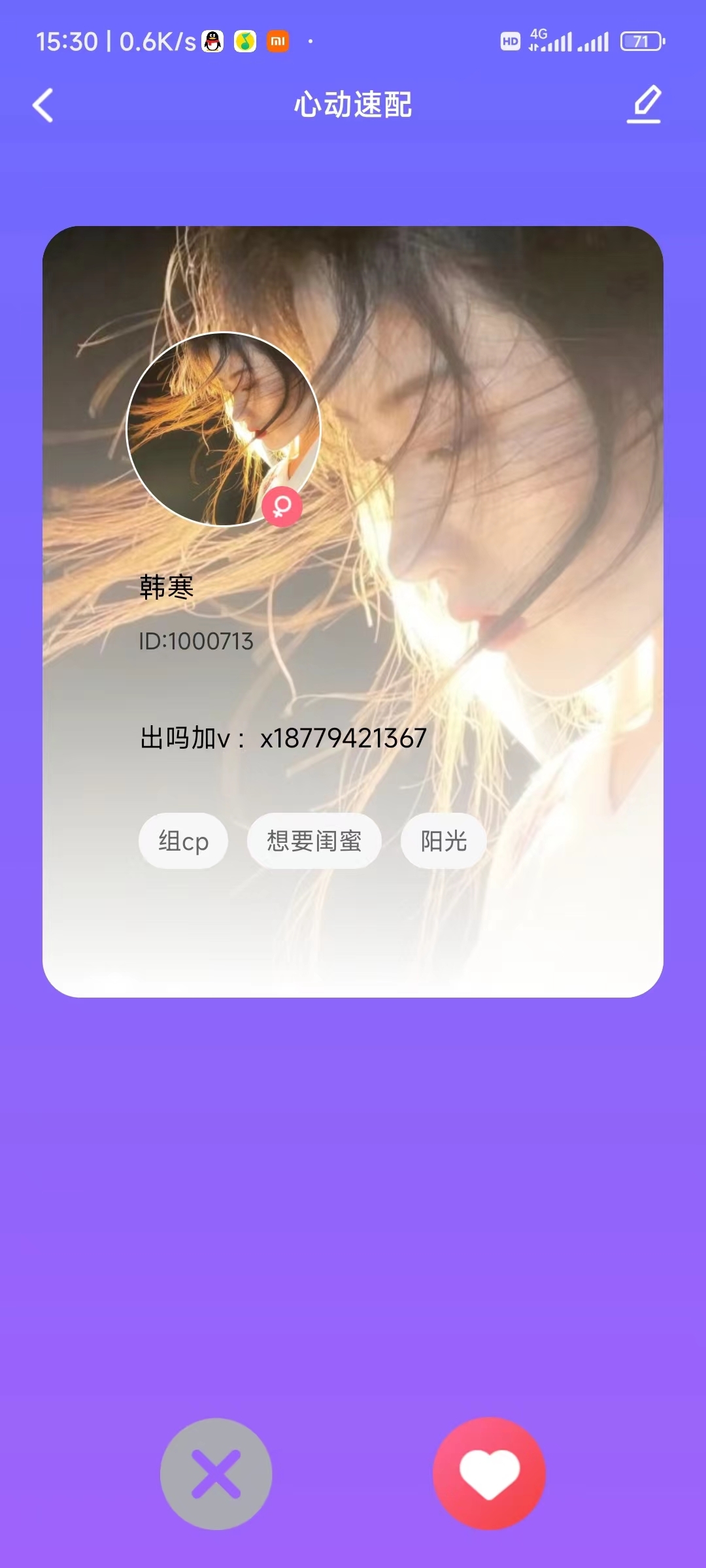Image resolution: width=706 pixels, height=1568 pixels.
Task: Select the 阳光 tag
Action: click(443, 842)
